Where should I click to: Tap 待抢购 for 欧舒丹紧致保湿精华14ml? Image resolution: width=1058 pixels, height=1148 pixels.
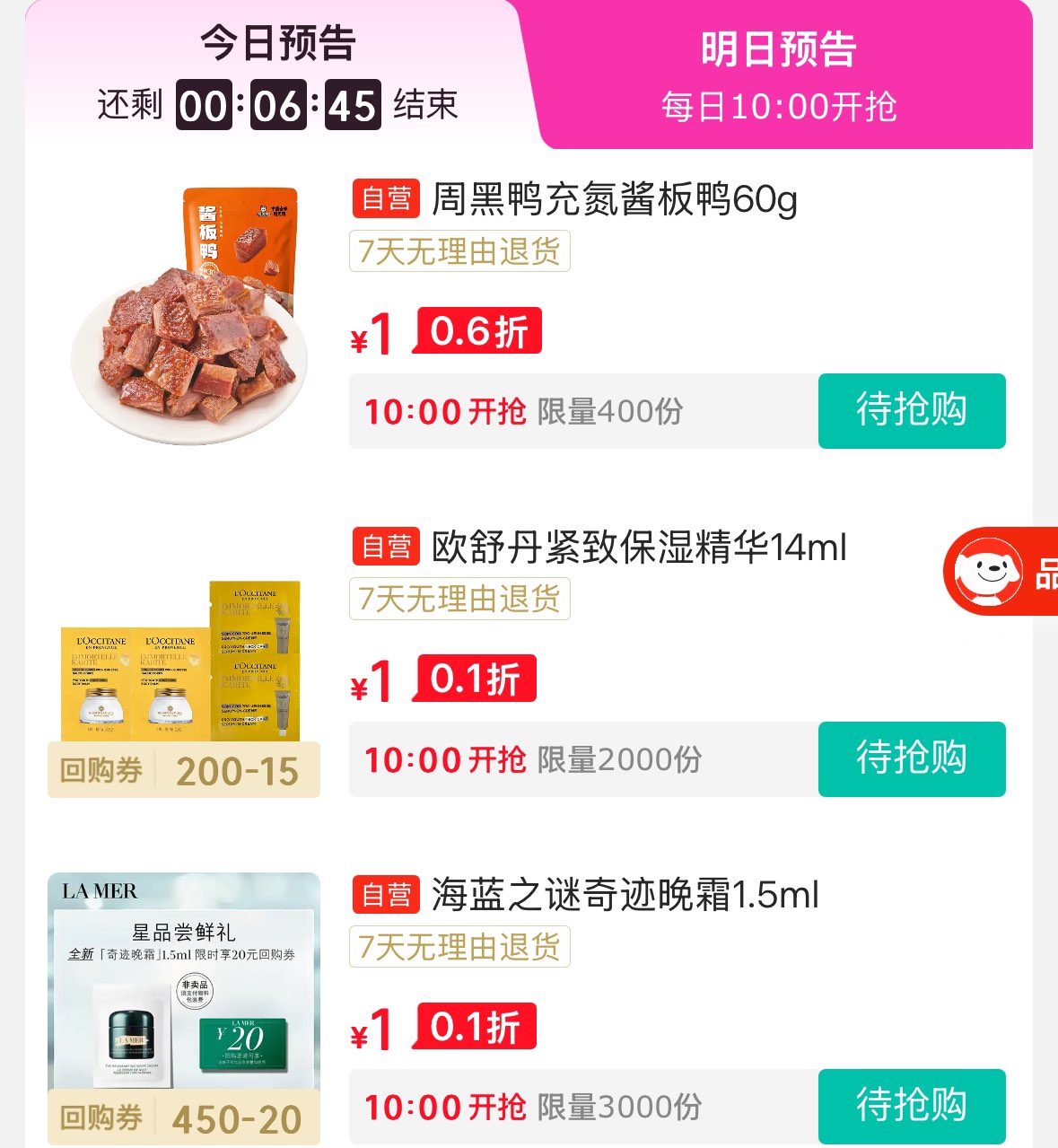911,758
